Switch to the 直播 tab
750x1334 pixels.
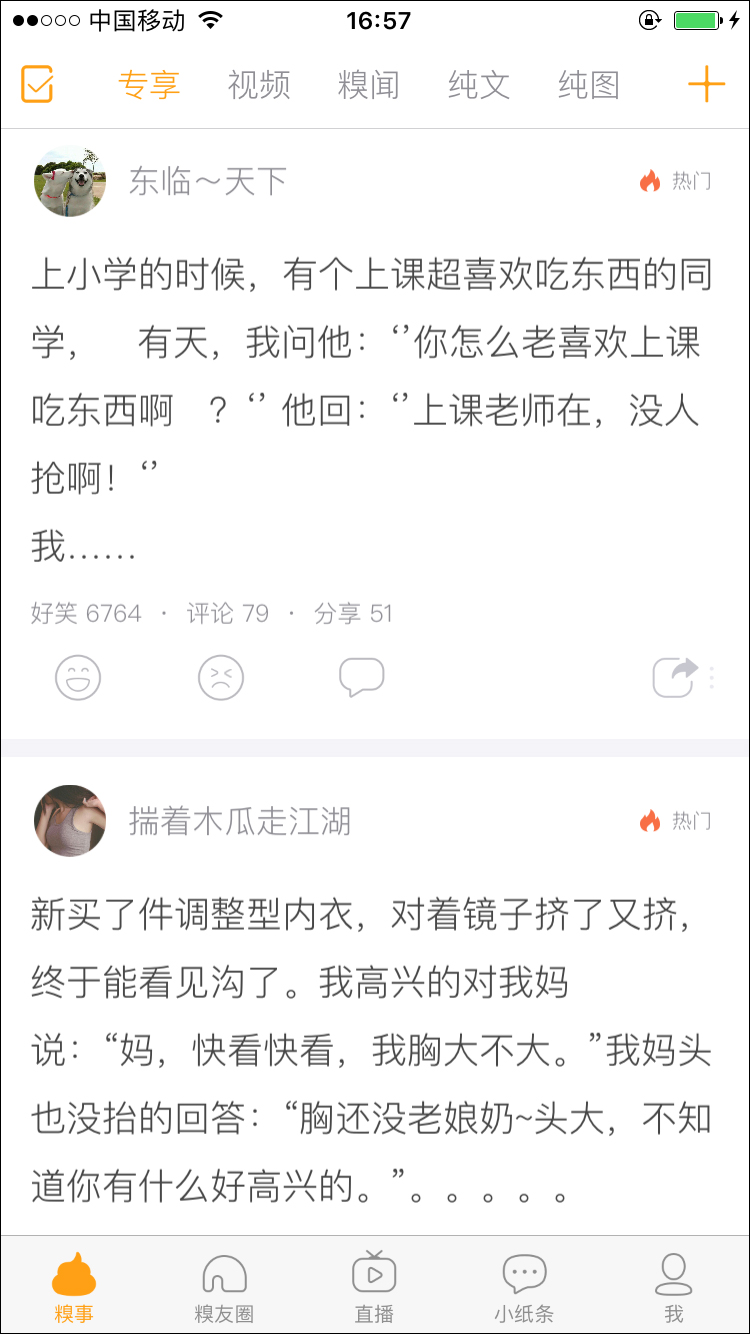374,1287
